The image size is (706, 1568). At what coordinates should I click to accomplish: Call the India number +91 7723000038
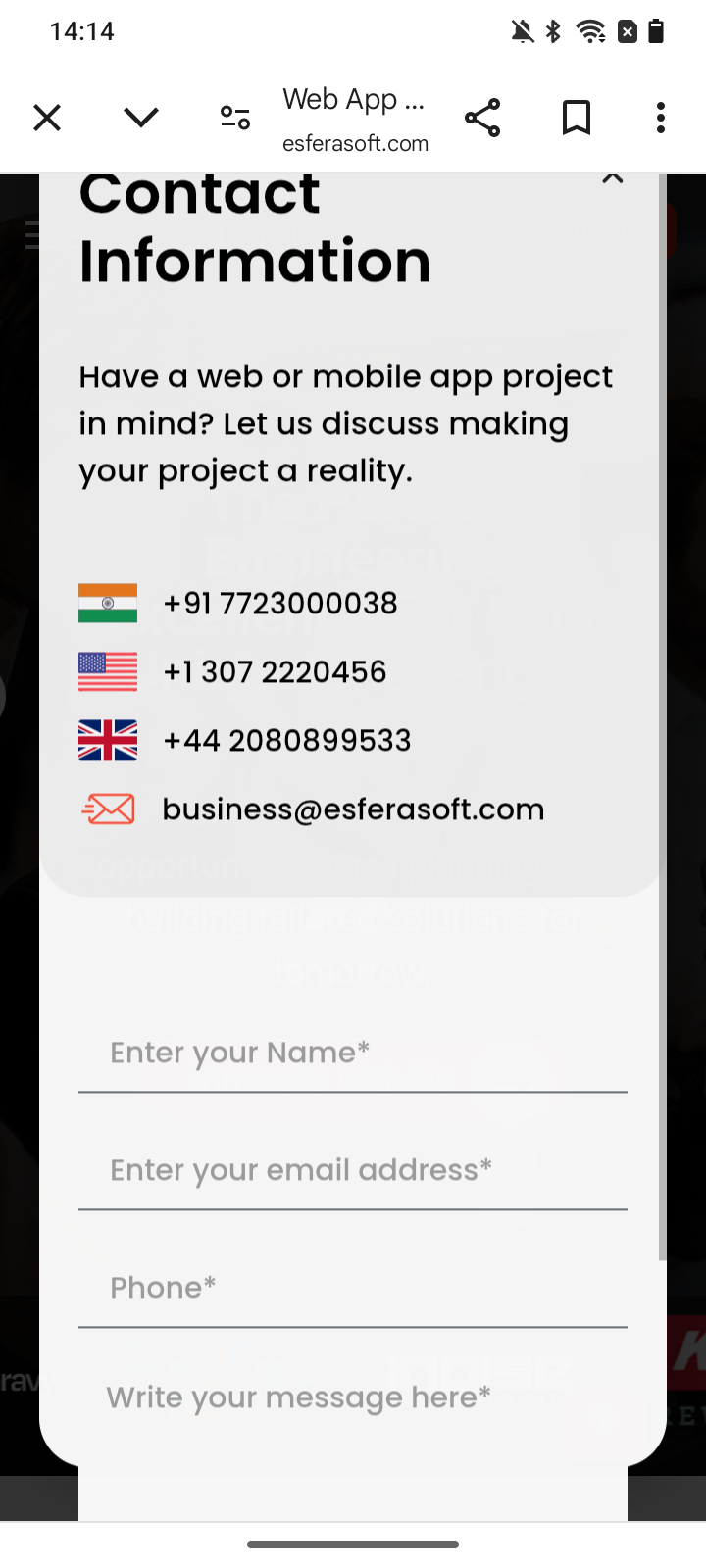coord(279,603)
